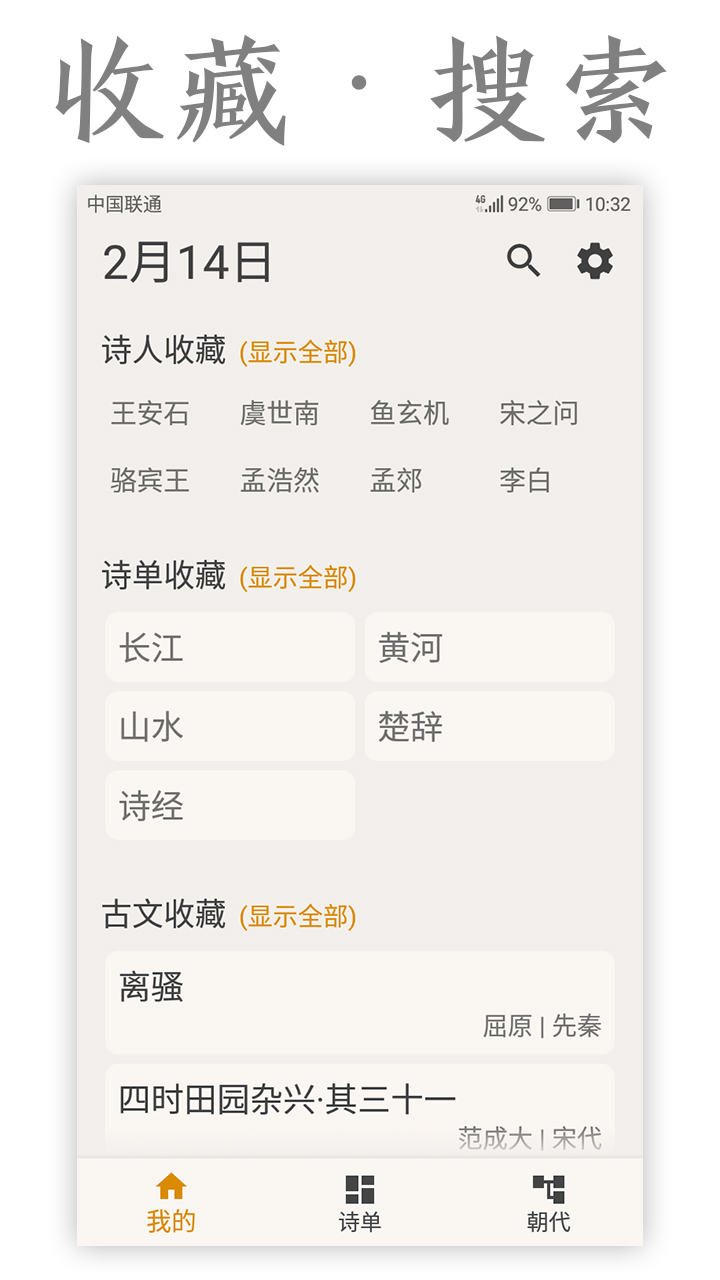This screenshot has width=720, height=1280.
Task: Select the poet 王安石
Action: (x=150, y=414)
